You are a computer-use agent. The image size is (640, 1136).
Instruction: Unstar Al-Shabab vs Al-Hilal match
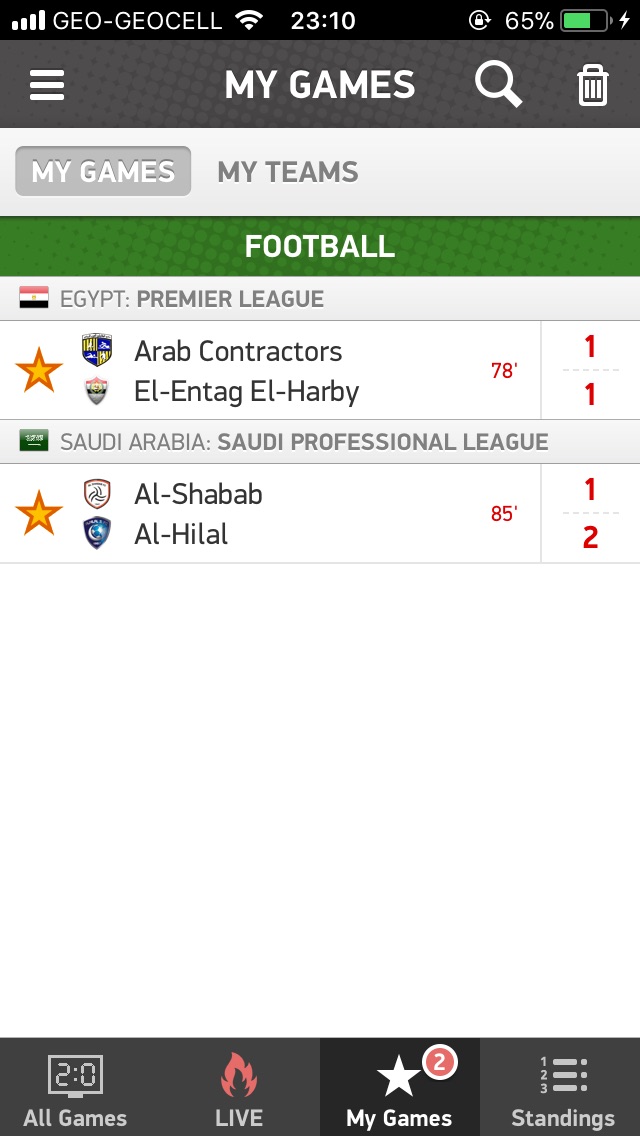39,514
